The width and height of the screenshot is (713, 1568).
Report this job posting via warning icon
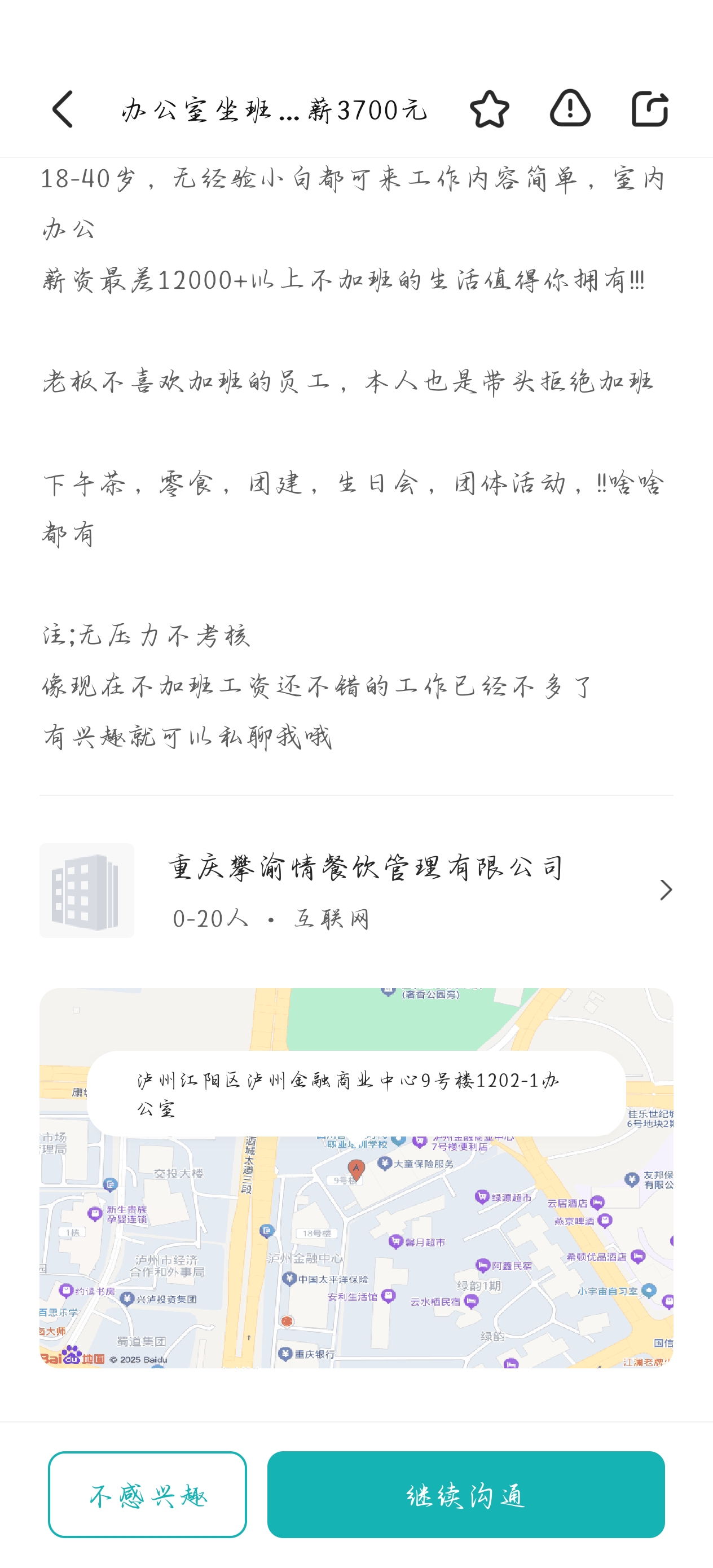pyautogui.click(x=570, y=109)
